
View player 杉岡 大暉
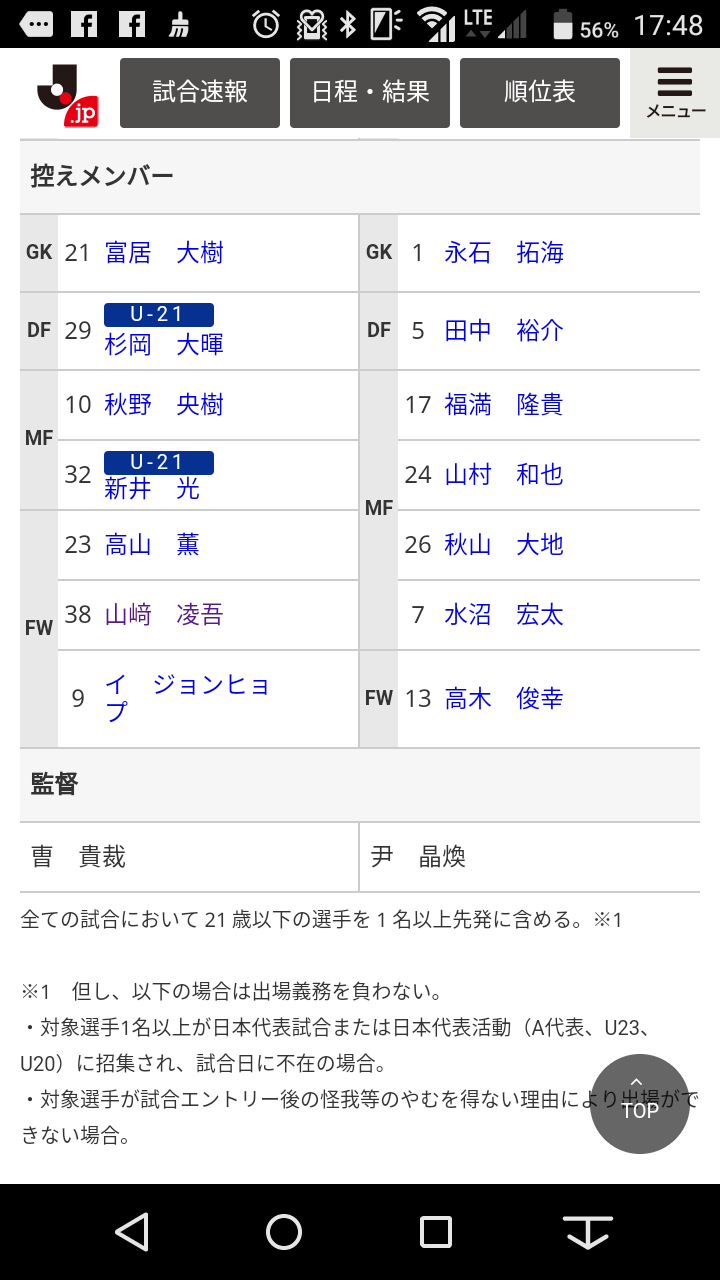(x=164, y=345)
